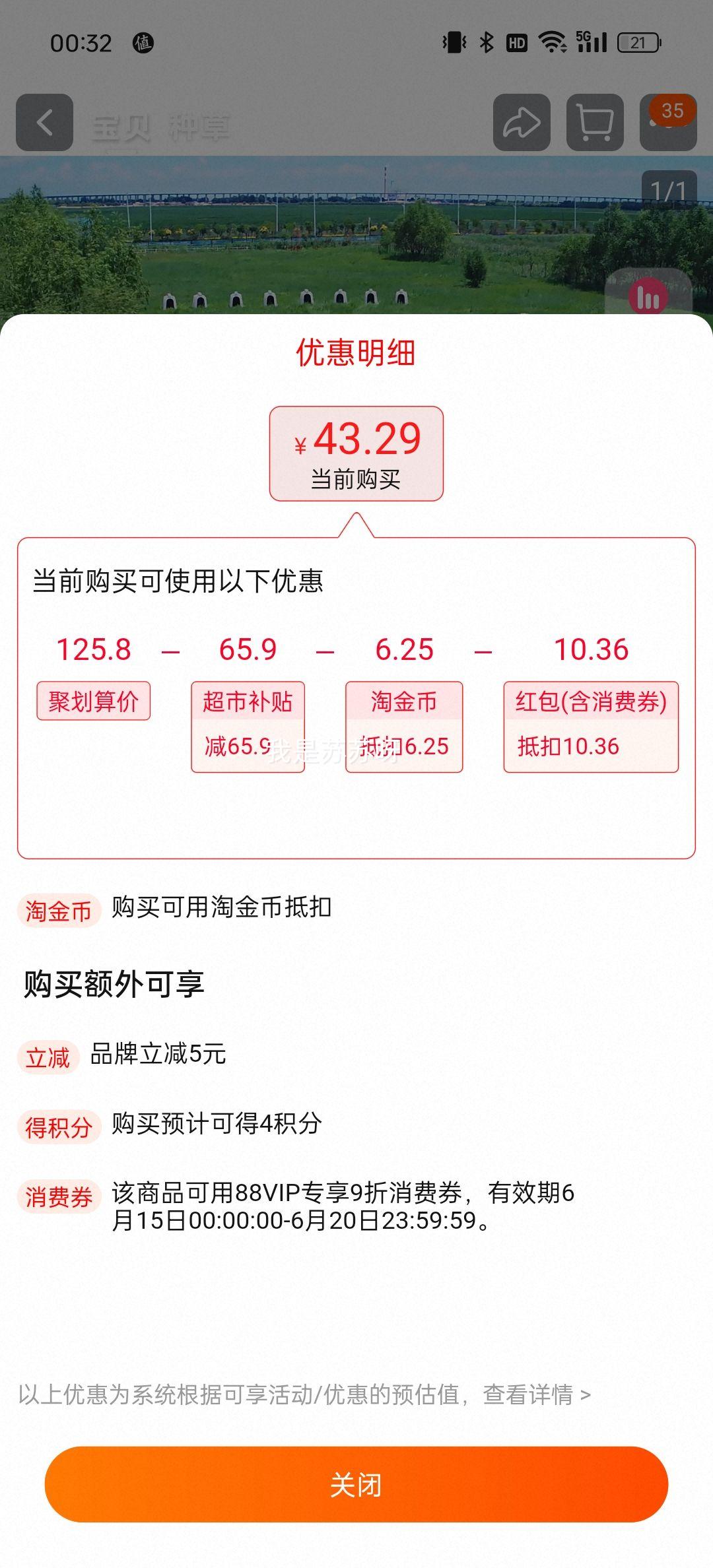This screenshot has width=713, height=1568.
Task: Open the more menu with 35 badge
Action: (668, 122)
